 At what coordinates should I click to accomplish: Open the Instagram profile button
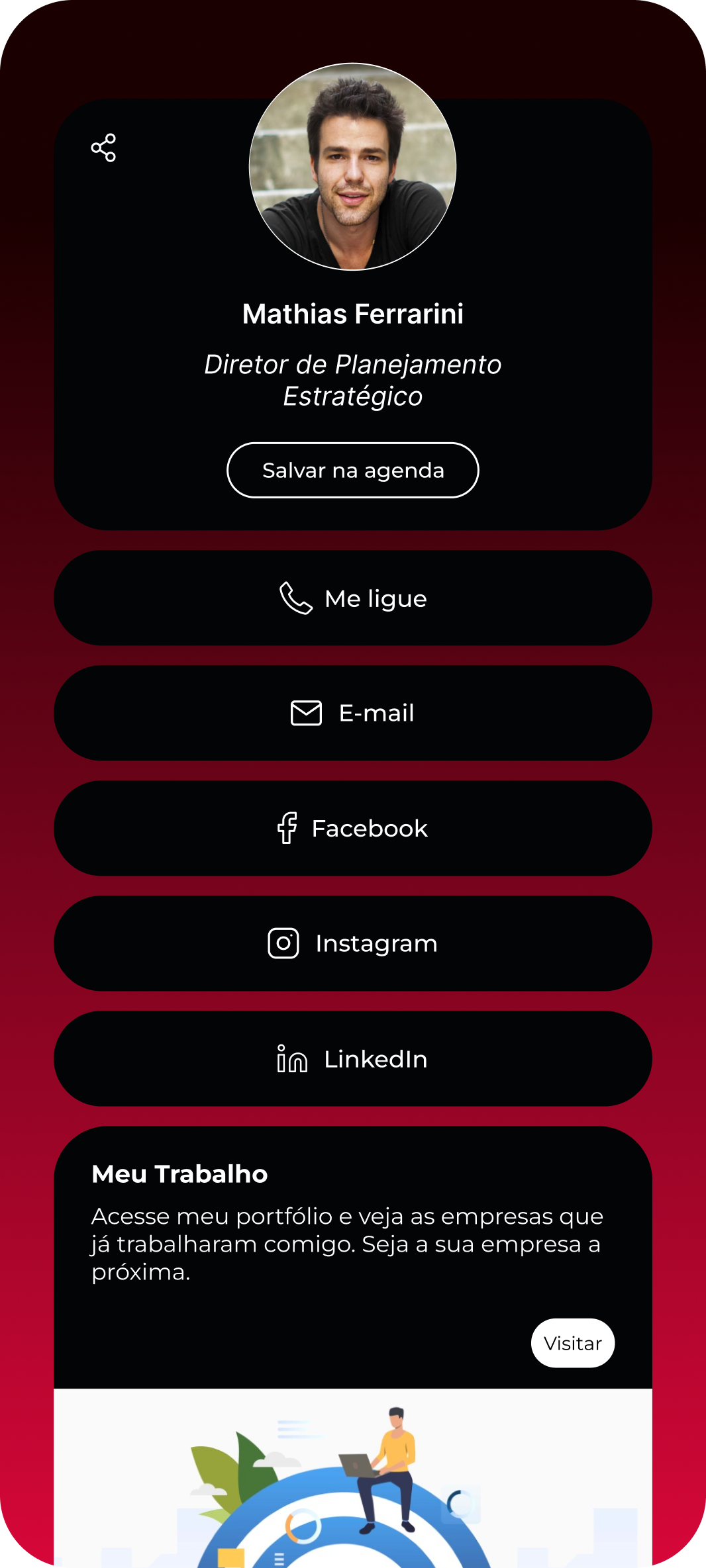tap(352, 943)
